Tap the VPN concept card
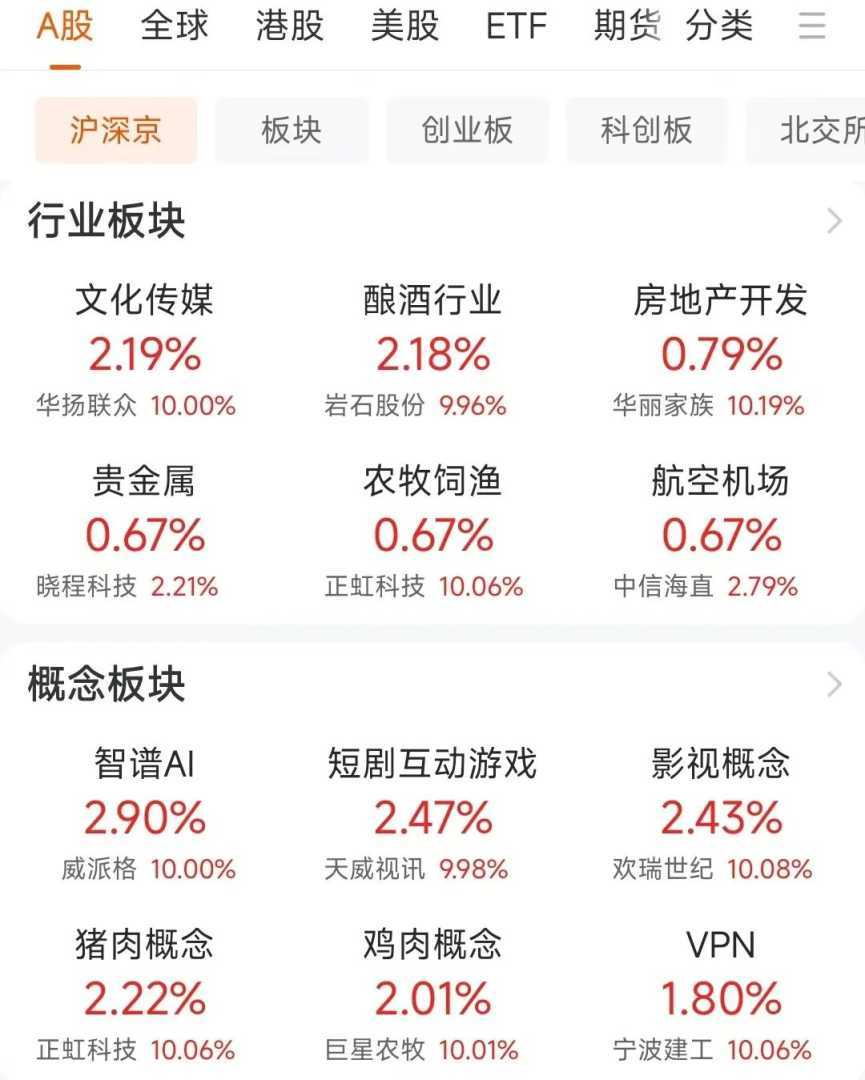Screen dimensions: 865x1080 pos(720,997)
